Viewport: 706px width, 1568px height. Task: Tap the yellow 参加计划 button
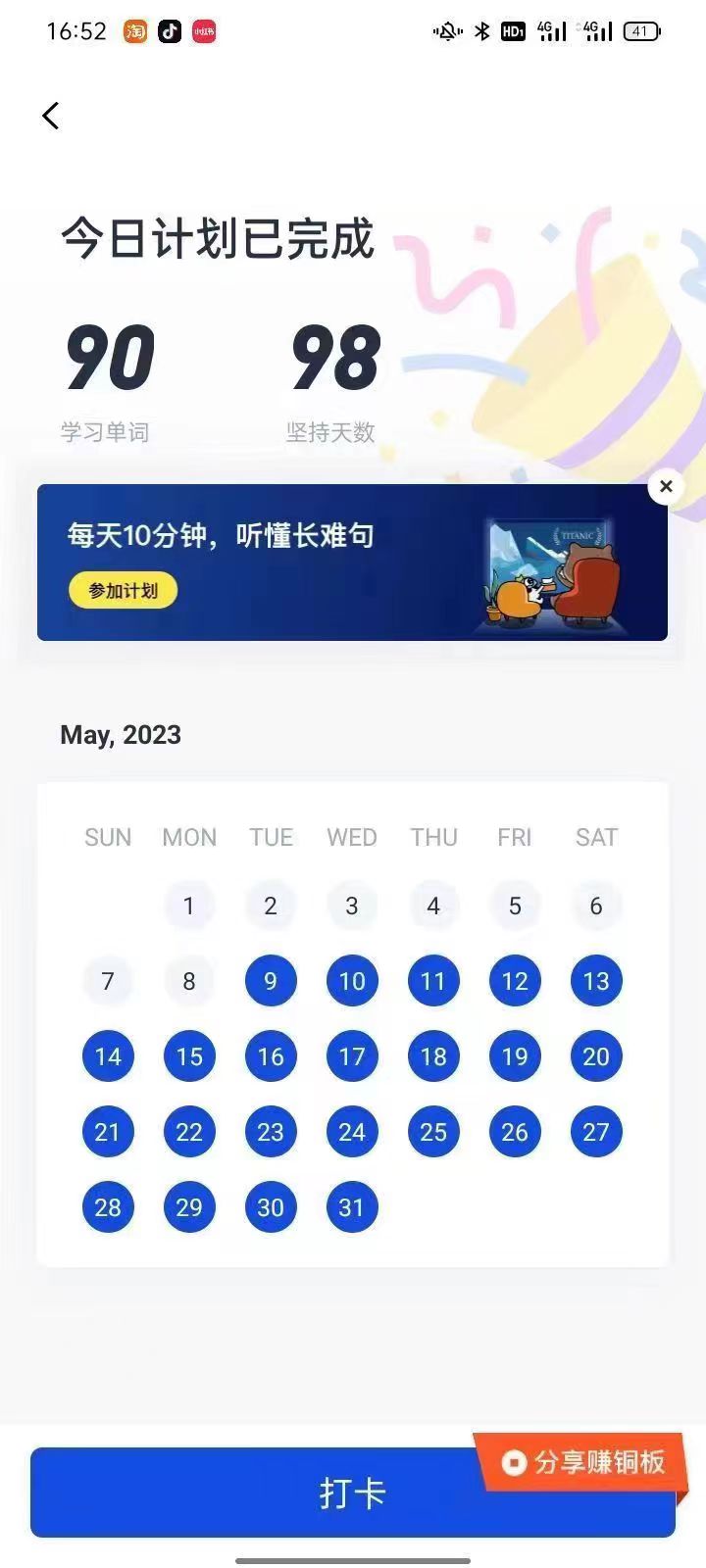point(123,591)
